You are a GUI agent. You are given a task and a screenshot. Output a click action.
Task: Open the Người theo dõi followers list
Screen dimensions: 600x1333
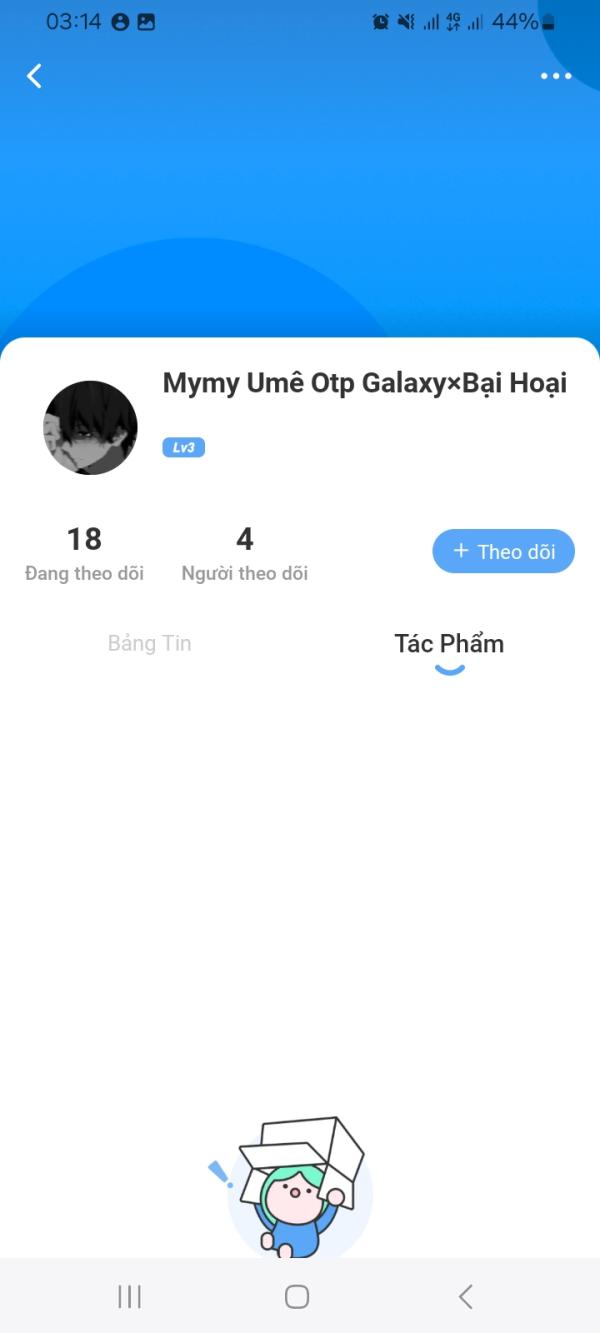[245, 553]
